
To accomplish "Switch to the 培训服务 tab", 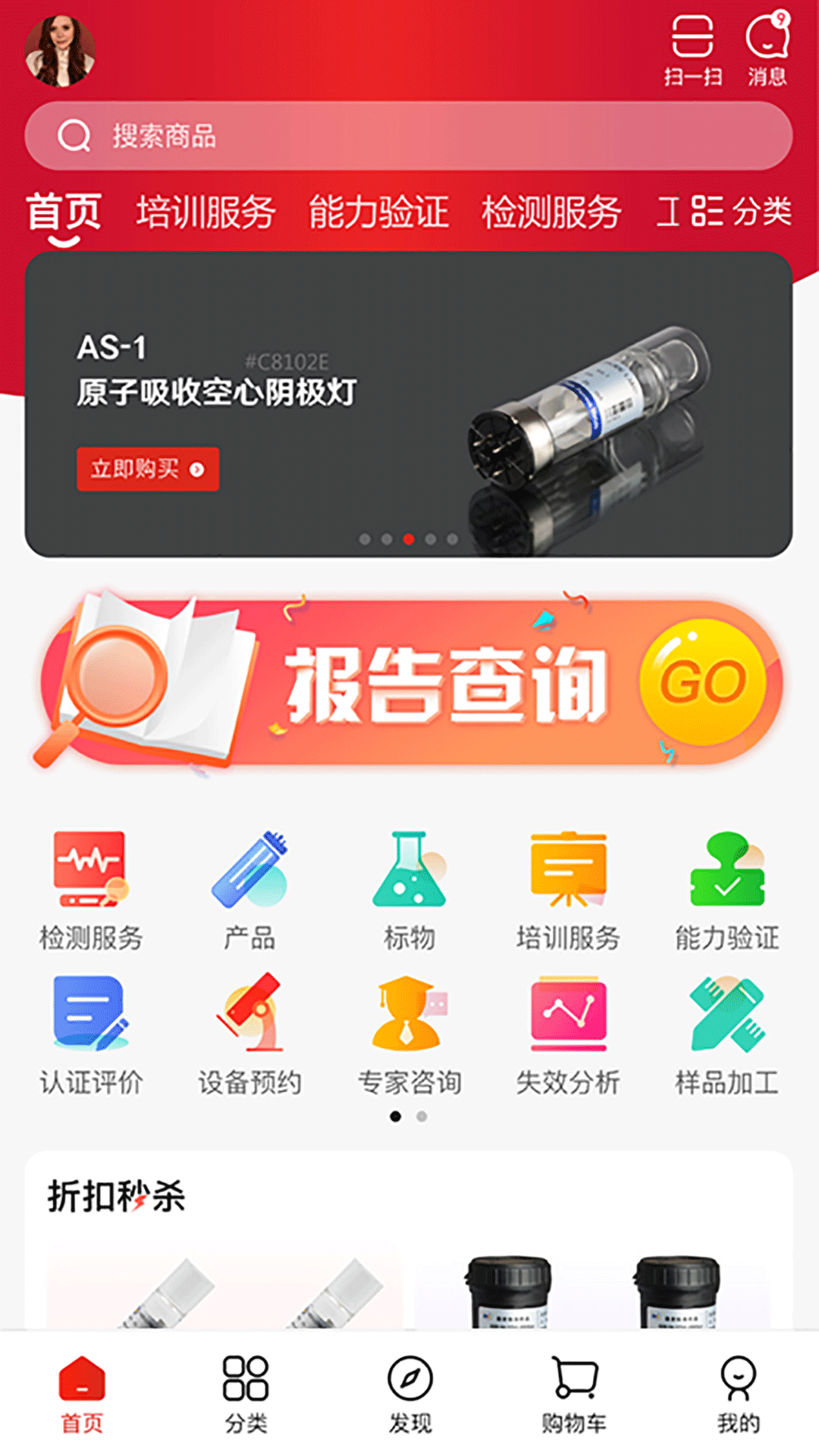I will click(207, 212).
